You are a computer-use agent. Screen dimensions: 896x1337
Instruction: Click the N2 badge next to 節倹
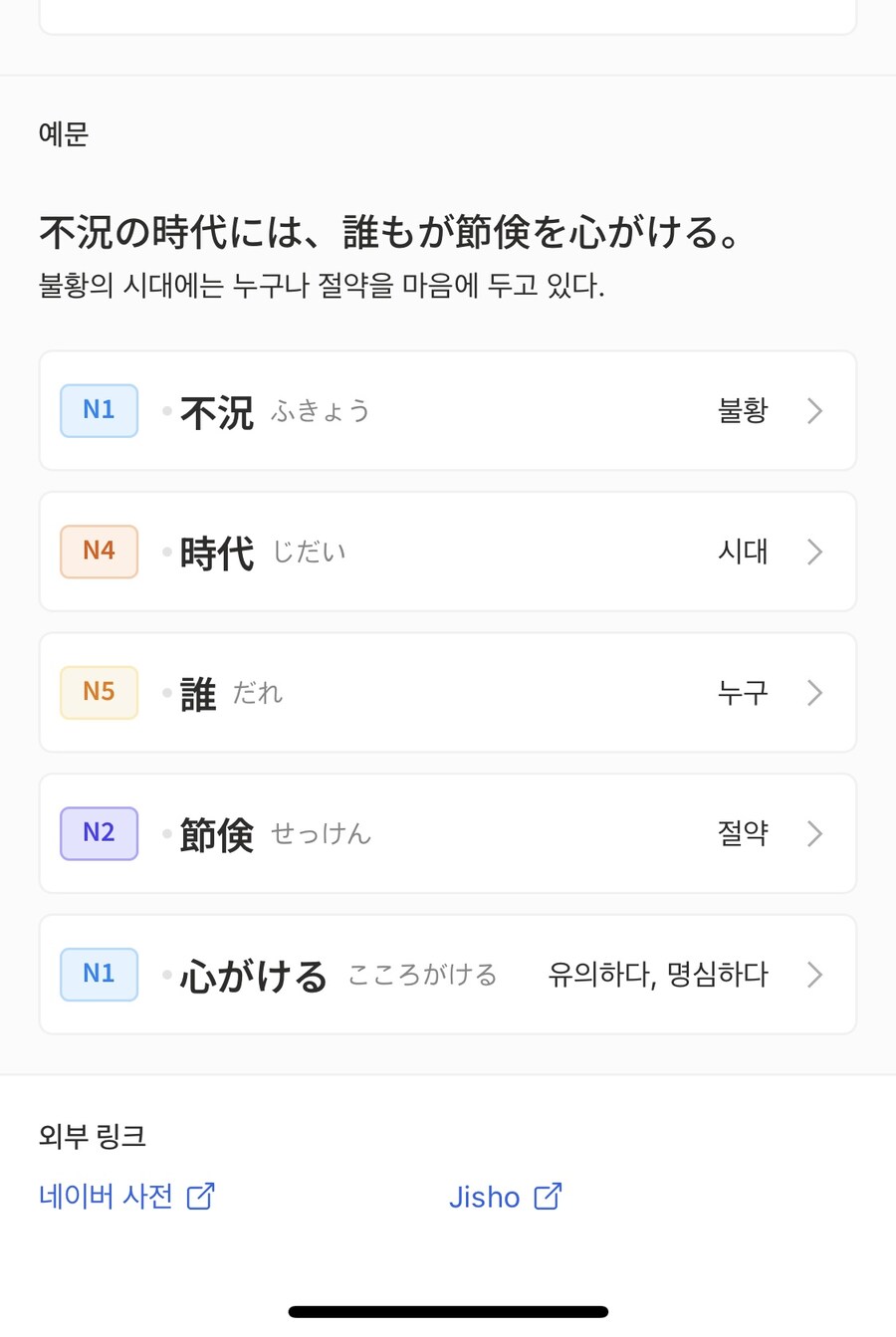[x=99, y=833]
